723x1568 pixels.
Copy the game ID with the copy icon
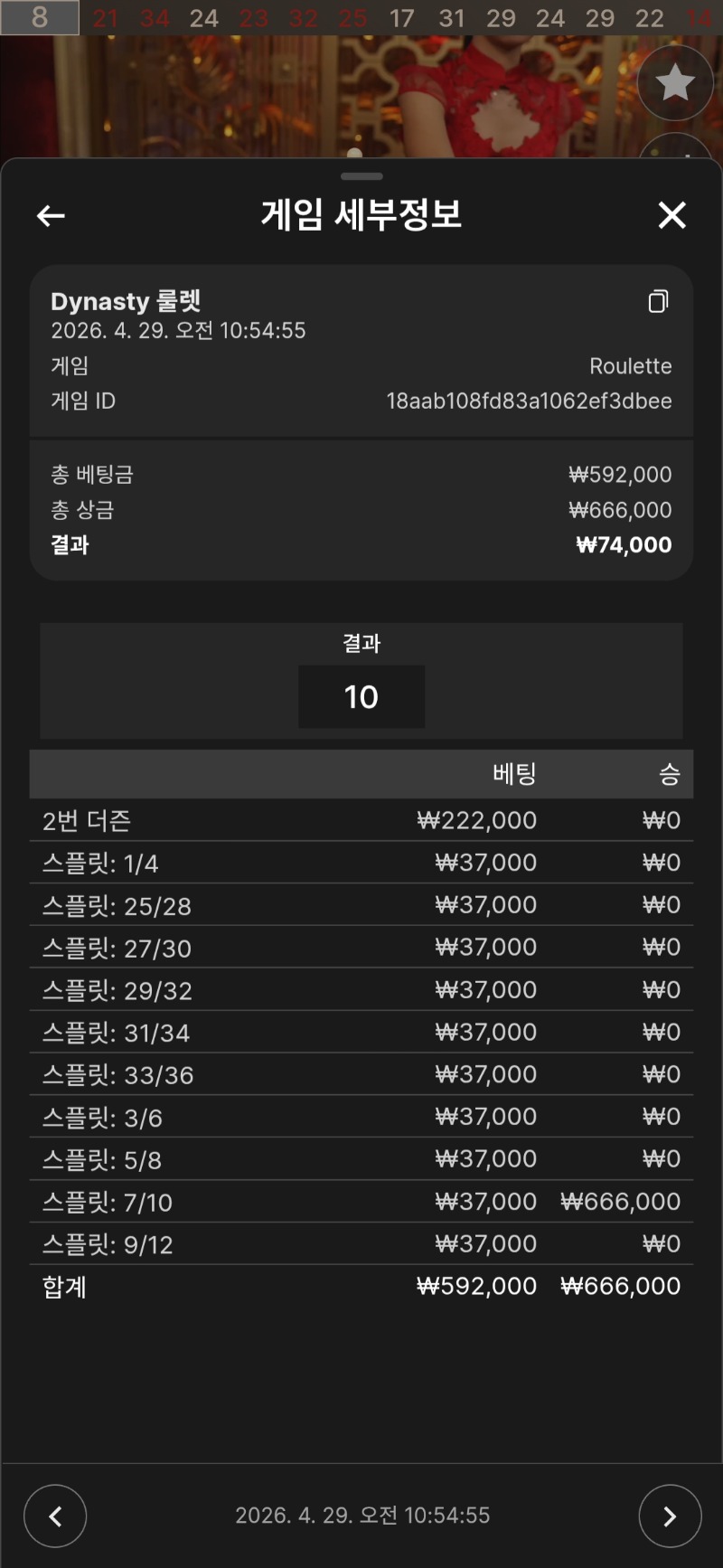pyautogui.click(x=658, y=301)
